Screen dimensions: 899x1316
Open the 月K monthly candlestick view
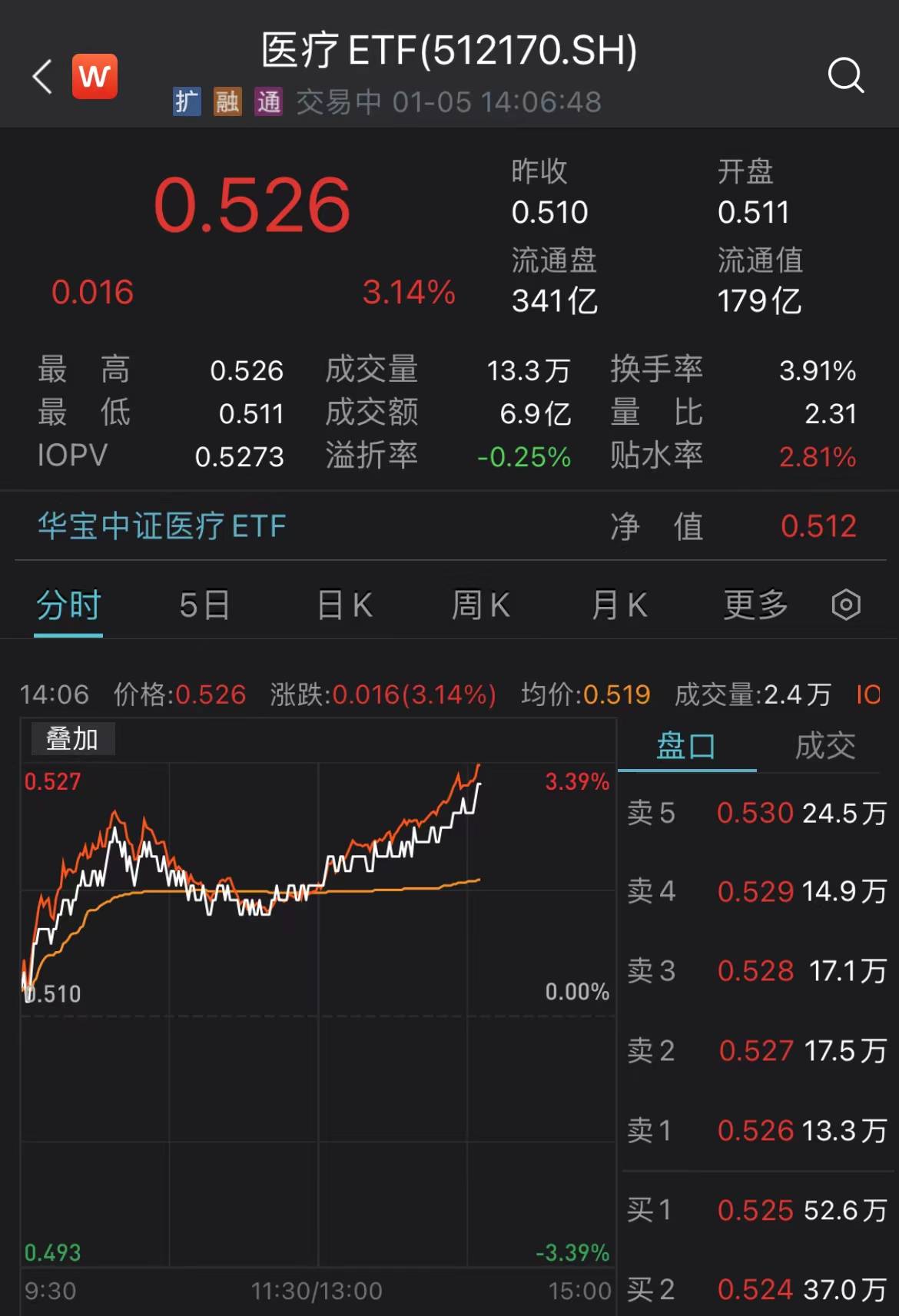tap(619, 606)
